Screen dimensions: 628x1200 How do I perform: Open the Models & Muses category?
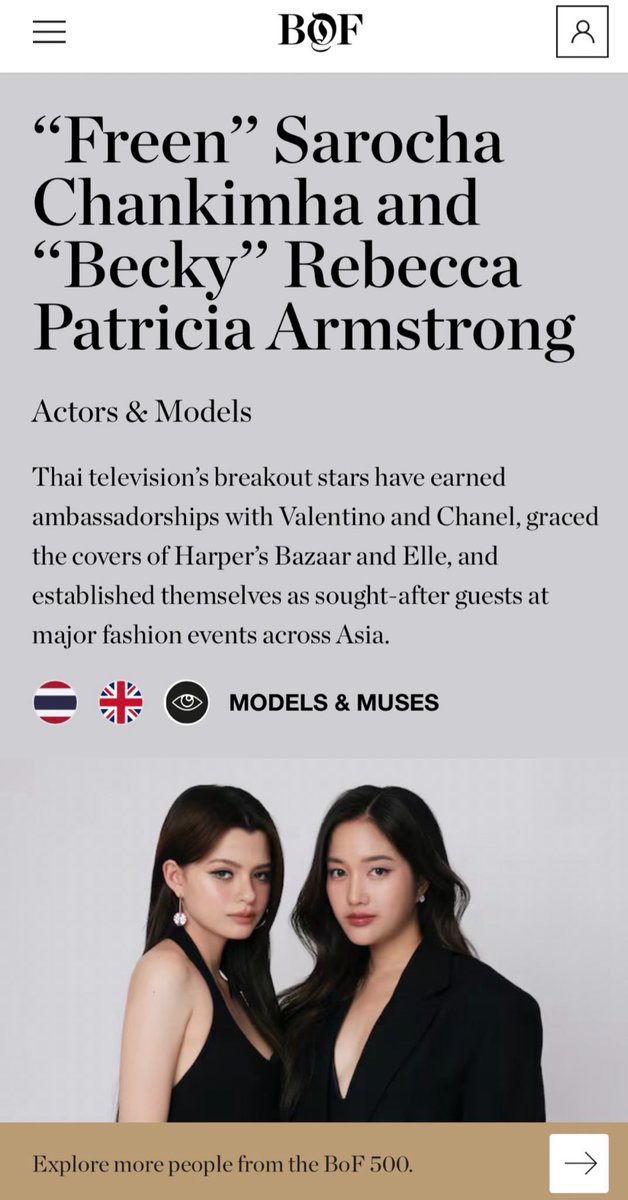(333, 702)
